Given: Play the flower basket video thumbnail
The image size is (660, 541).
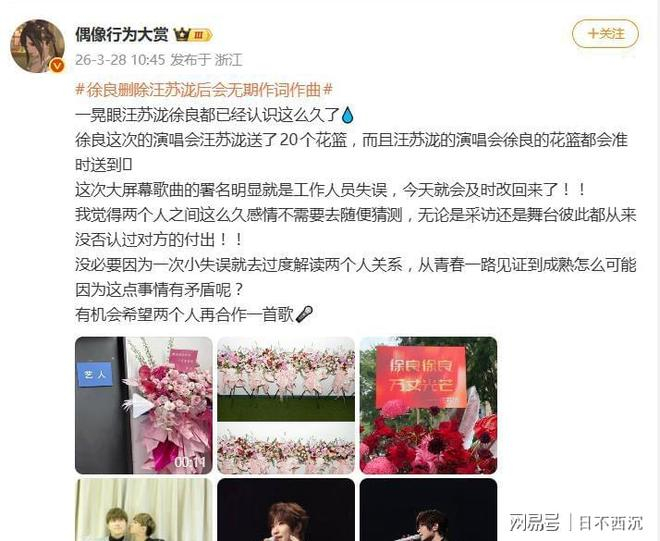Looking at the screenshot, I should [x=144, y=405].
